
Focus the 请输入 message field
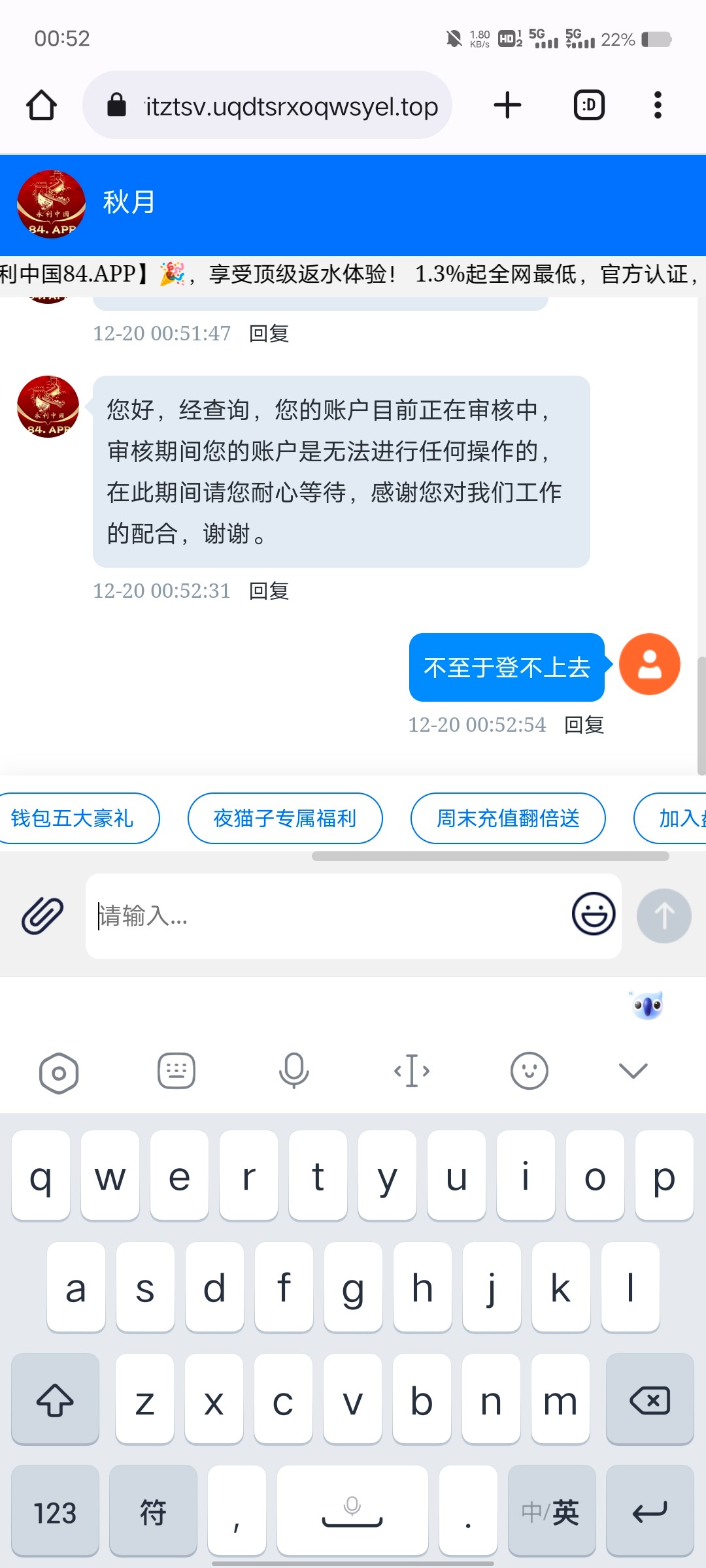point(327,915)
